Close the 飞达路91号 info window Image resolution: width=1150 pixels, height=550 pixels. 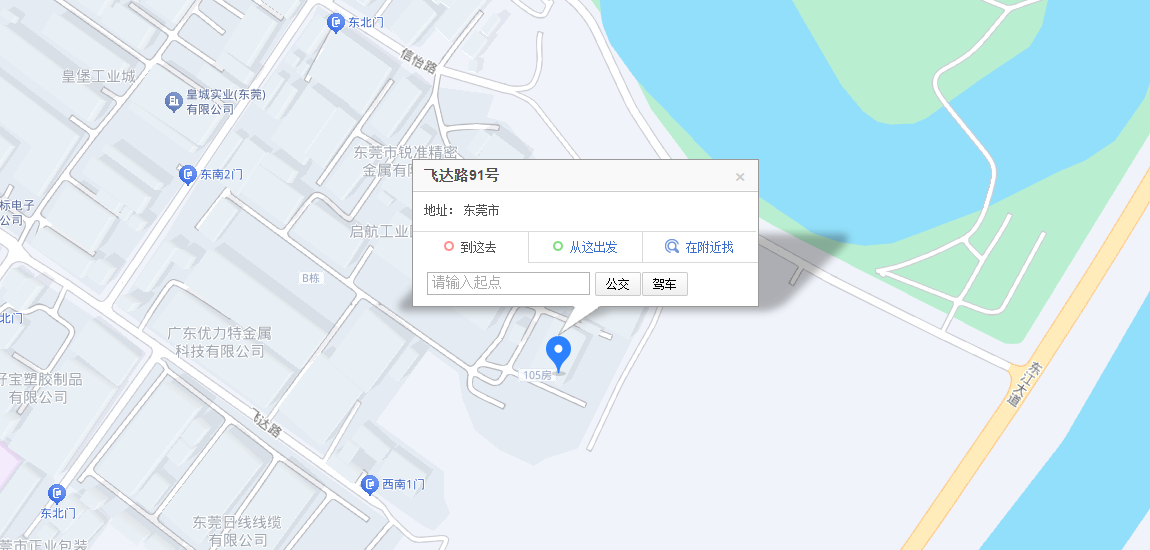pos(740,177)
